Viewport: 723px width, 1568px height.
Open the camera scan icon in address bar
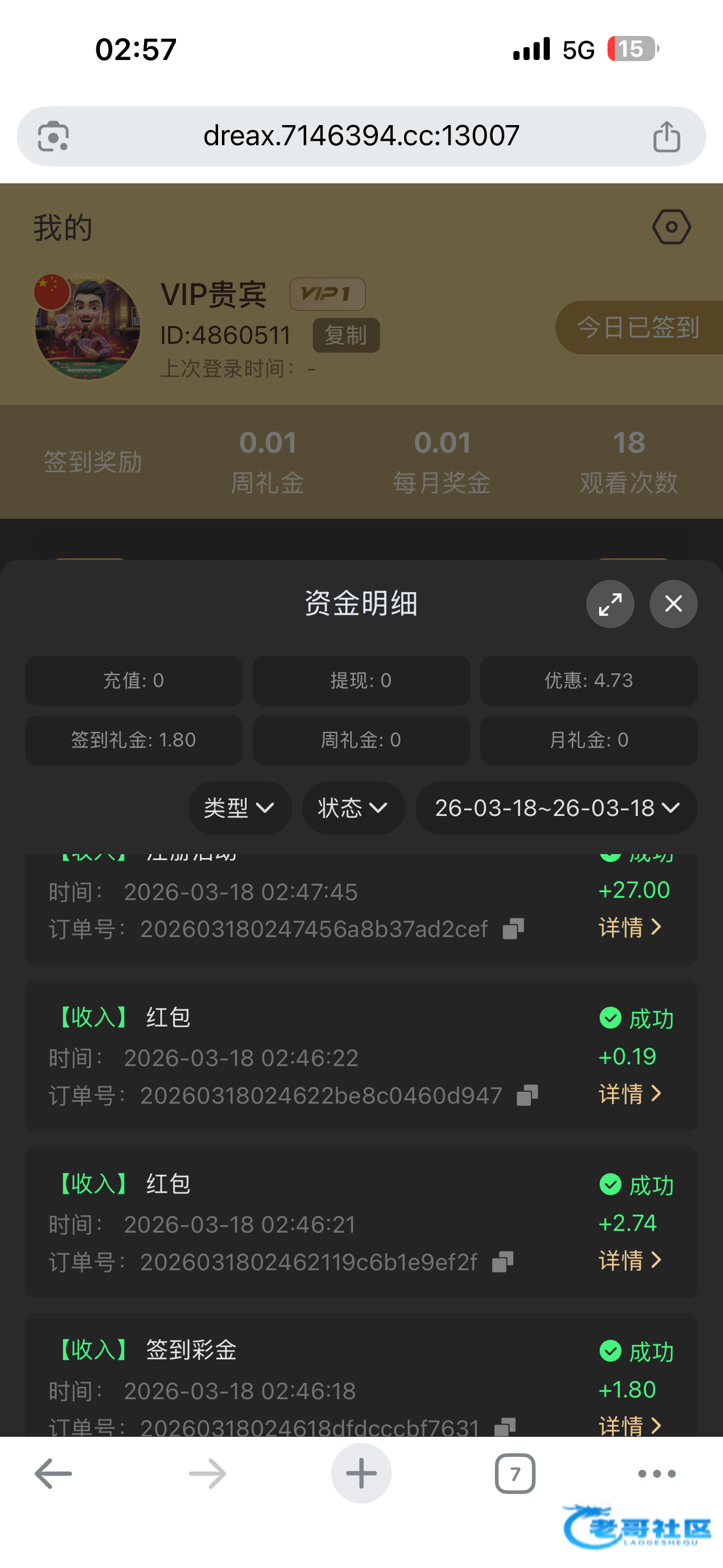(54, 136)
